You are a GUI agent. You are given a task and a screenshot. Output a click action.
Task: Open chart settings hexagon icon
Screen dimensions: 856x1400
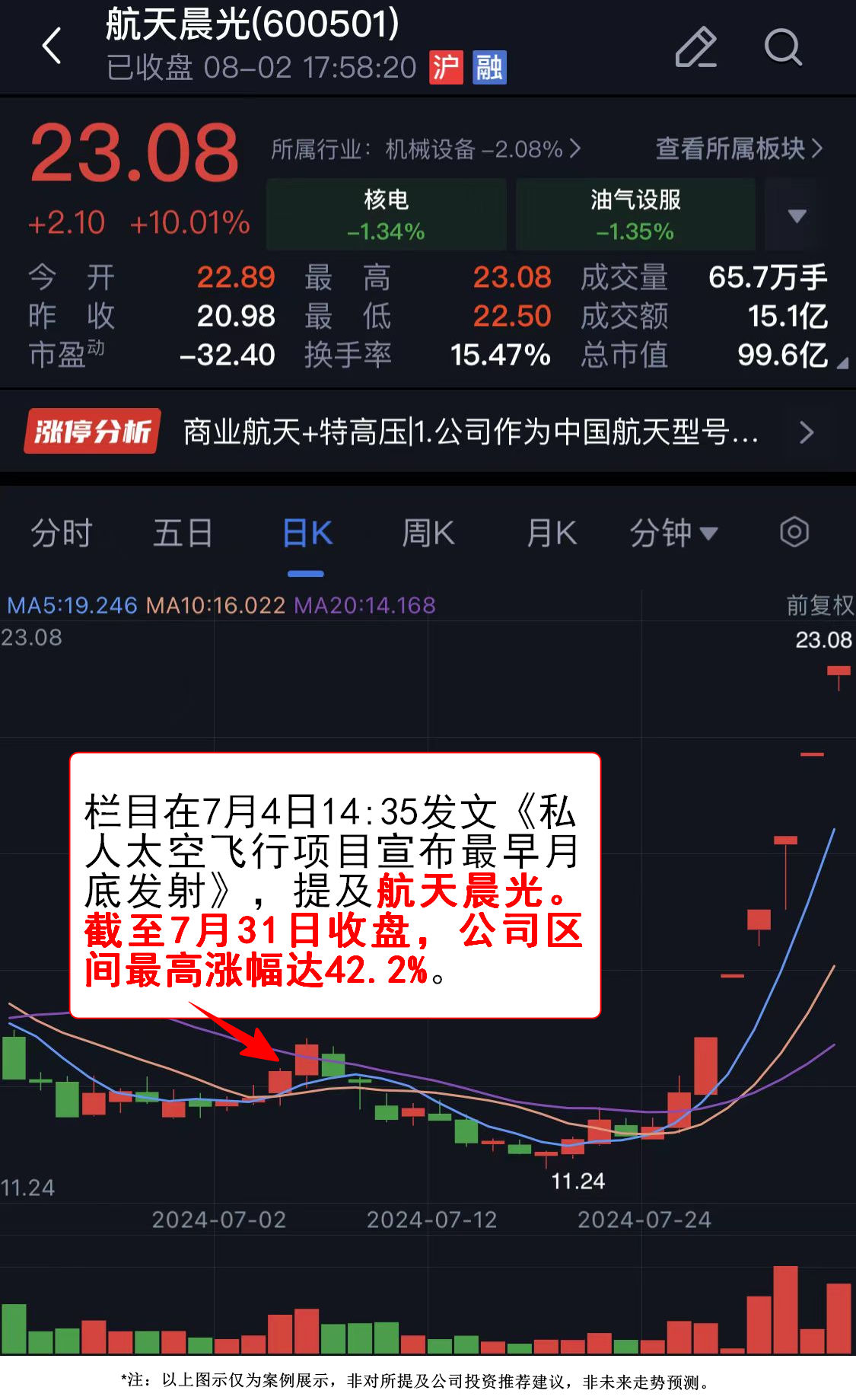(794, 532)
